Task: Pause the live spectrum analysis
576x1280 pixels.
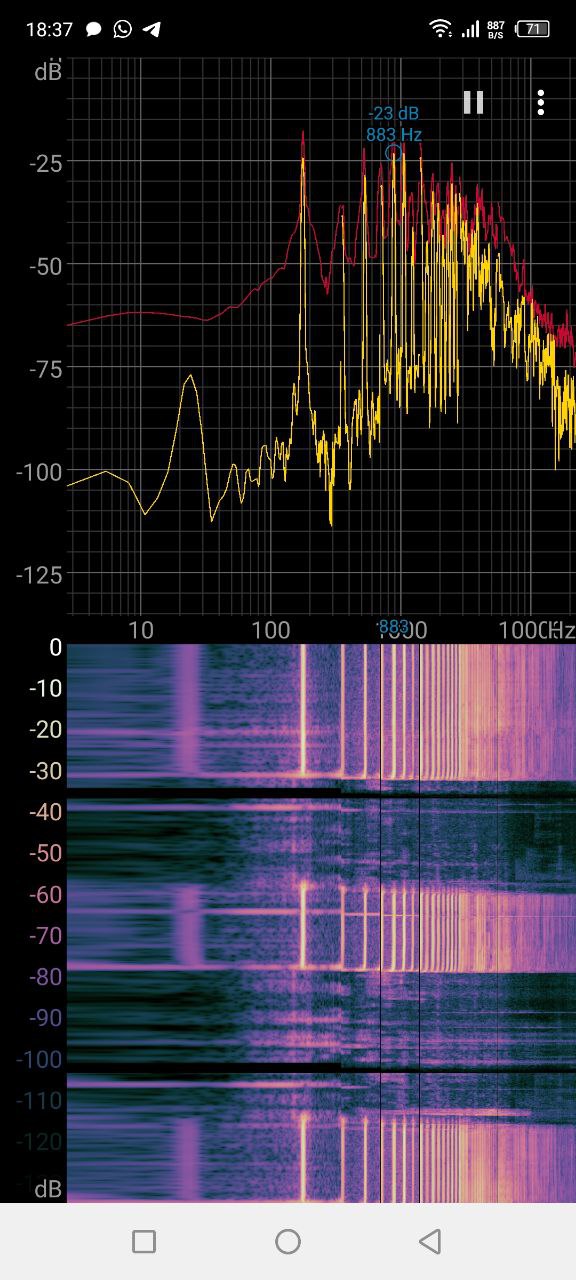Action: 473,102
